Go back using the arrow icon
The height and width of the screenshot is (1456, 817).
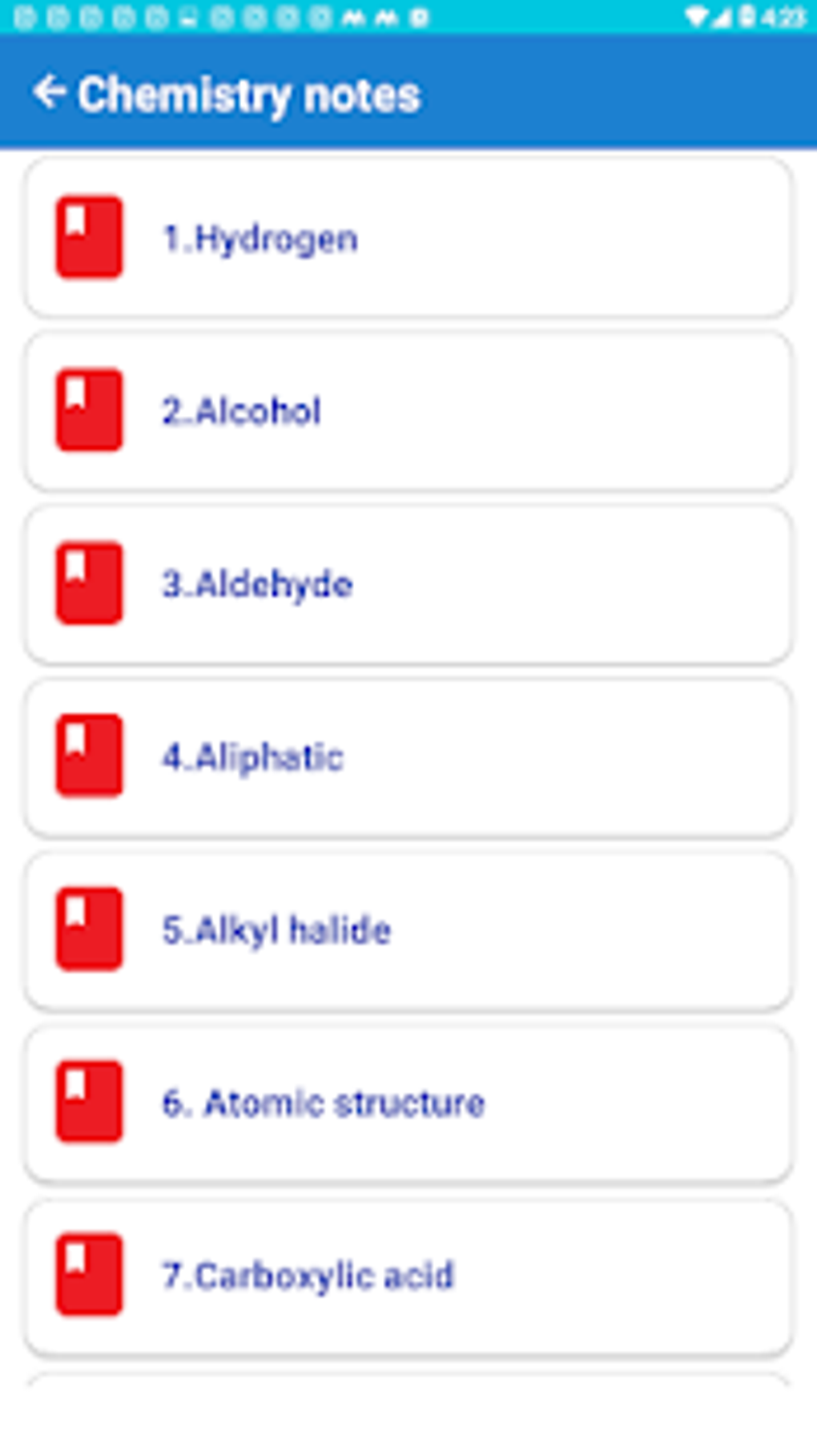[x=49, y=92]
